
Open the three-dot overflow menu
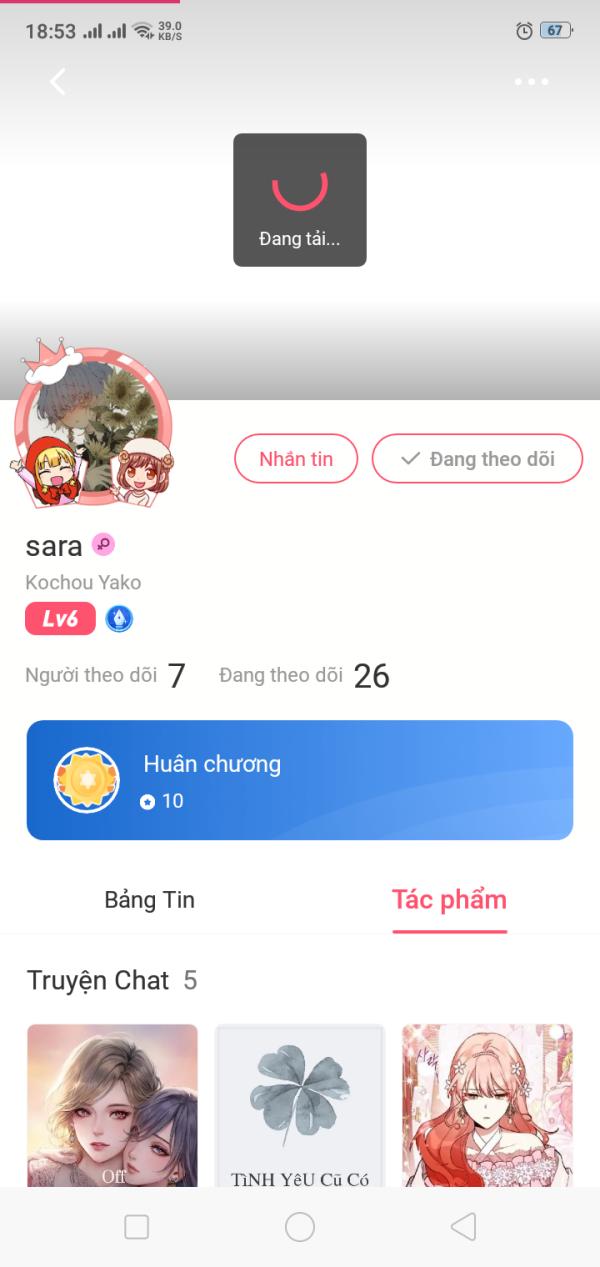(531, 82)
